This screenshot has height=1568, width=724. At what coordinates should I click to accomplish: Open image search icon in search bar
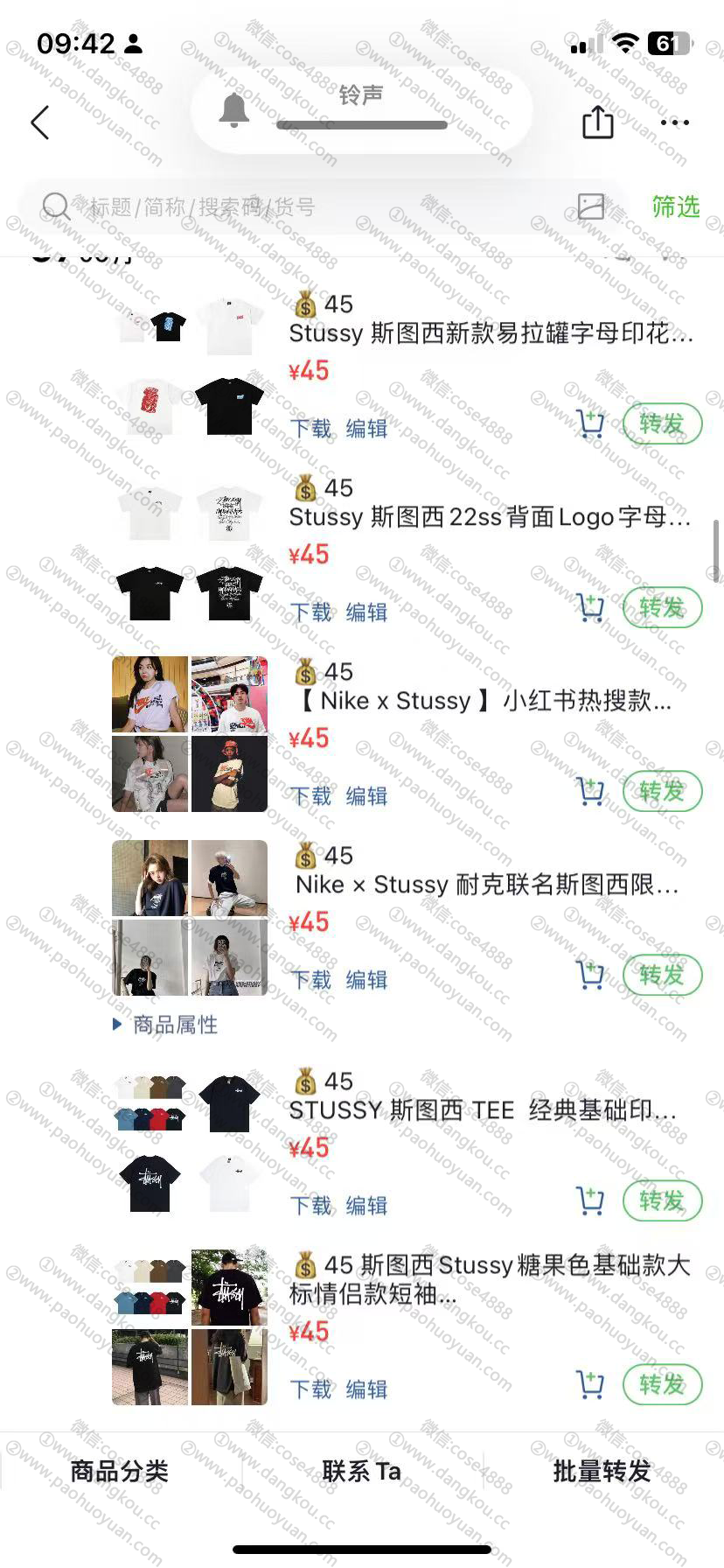[591, 206]
